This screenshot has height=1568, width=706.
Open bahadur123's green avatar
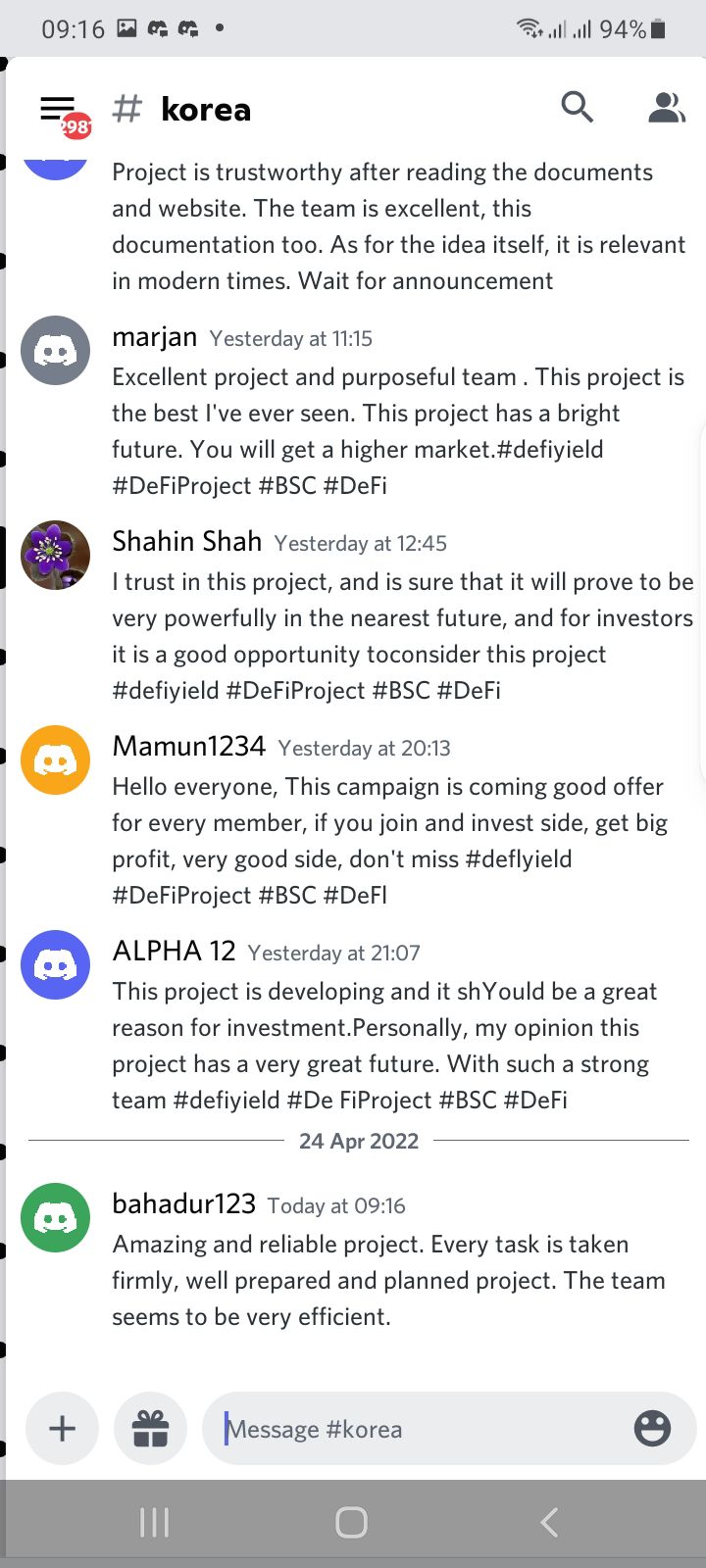(x=56, y=1217)
